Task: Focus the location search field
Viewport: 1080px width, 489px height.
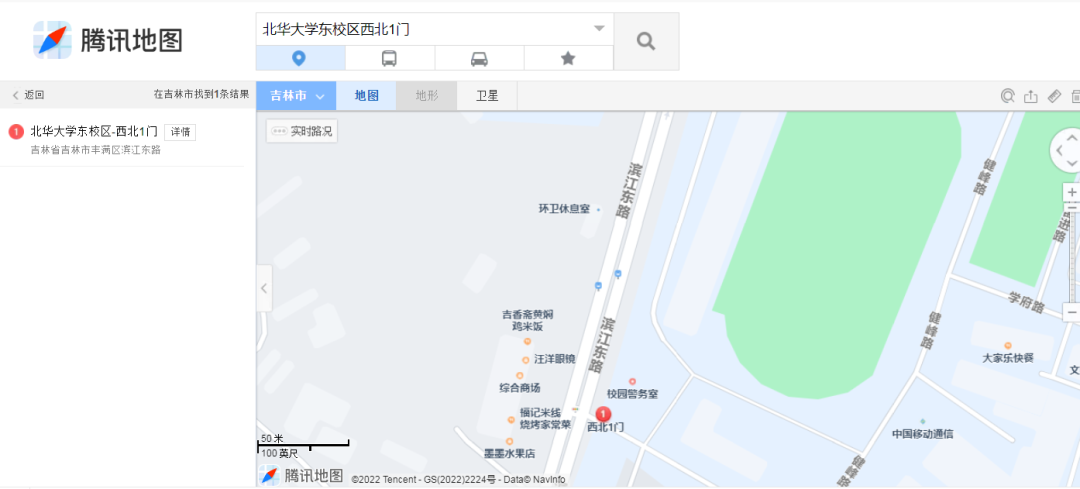Action: coord(420,29)
